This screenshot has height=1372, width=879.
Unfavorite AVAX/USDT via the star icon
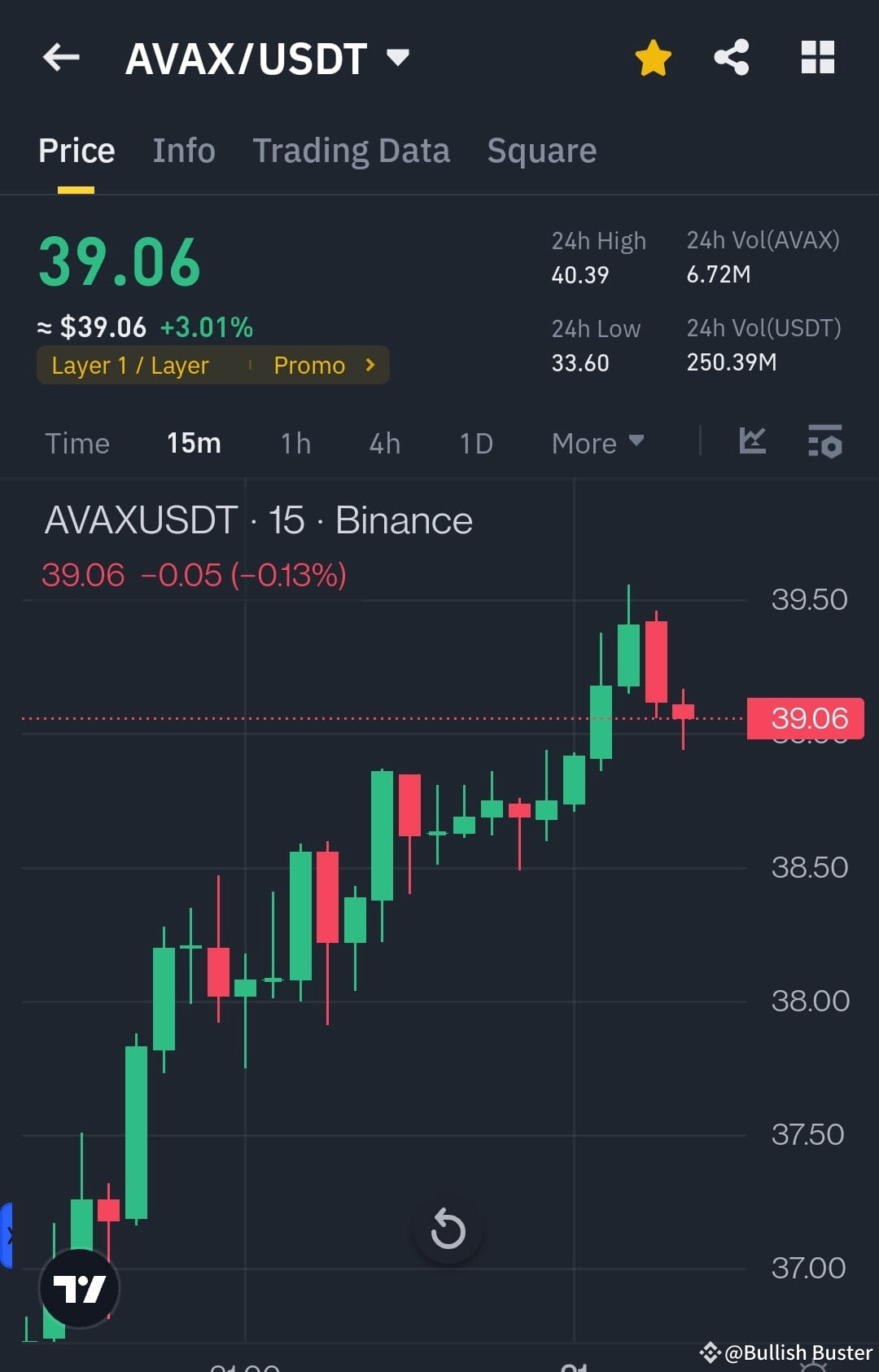(x=653, y=57)
